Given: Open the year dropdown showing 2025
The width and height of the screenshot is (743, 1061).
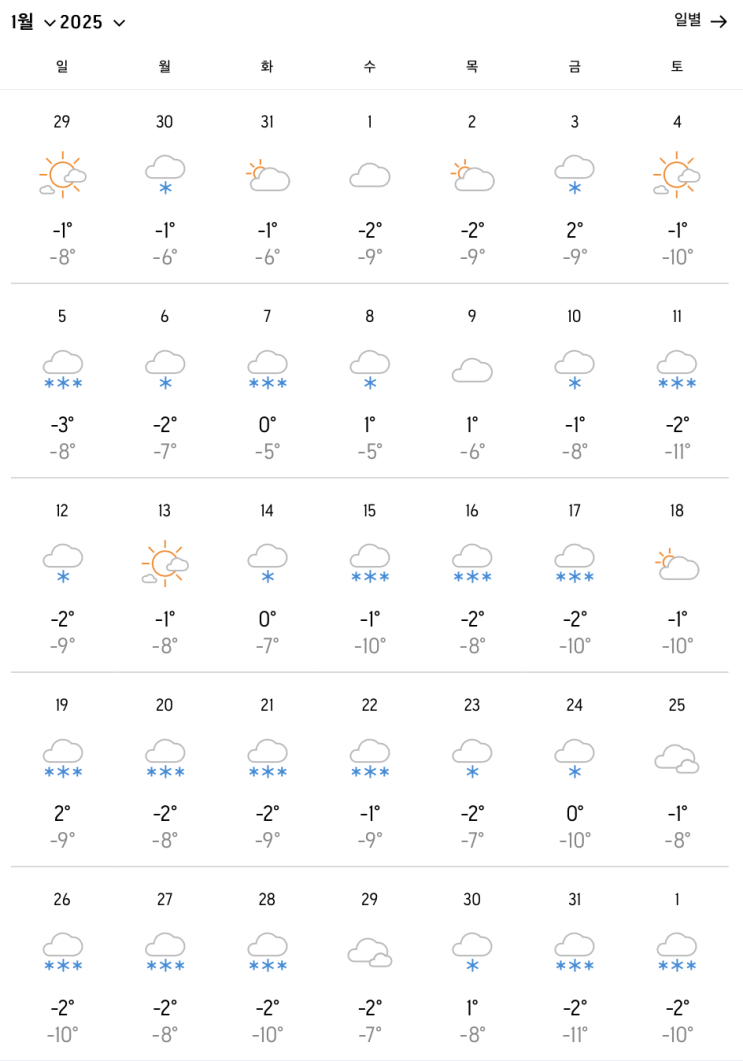Looking at the screenshot, I should (x=92, y=22).
